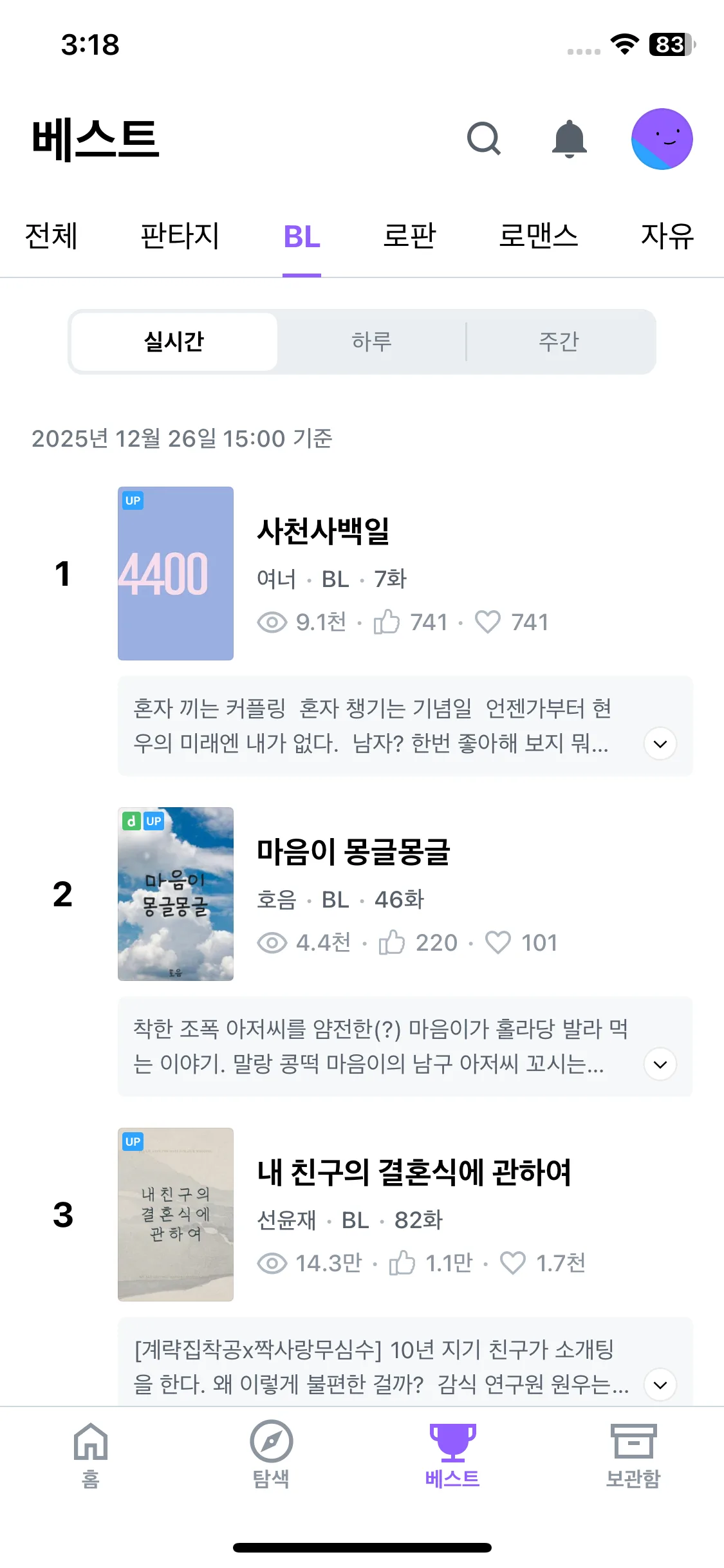Expand the description of 내 친구의 결혼식에 관하여
The image size is (724, 1568).
click(x=660, y=1385)
